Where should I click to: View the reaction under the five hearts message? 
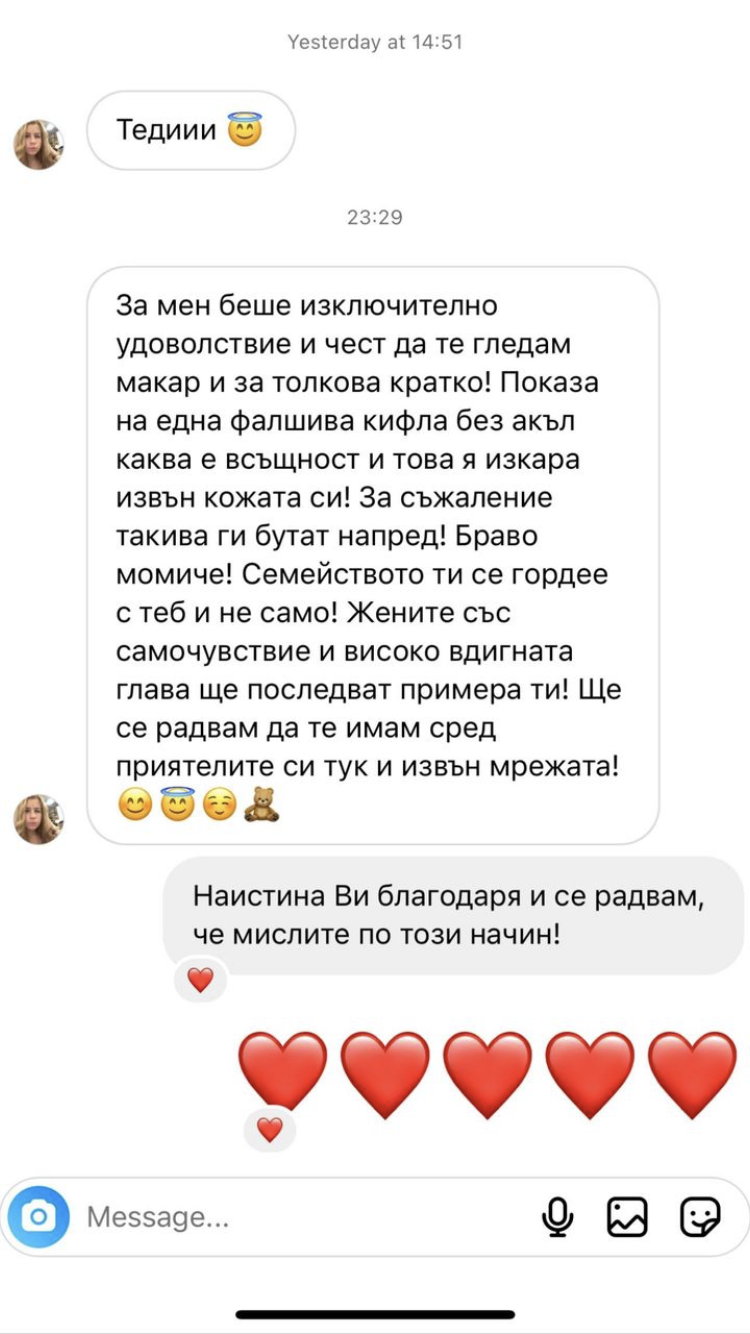coord(270,1130)
